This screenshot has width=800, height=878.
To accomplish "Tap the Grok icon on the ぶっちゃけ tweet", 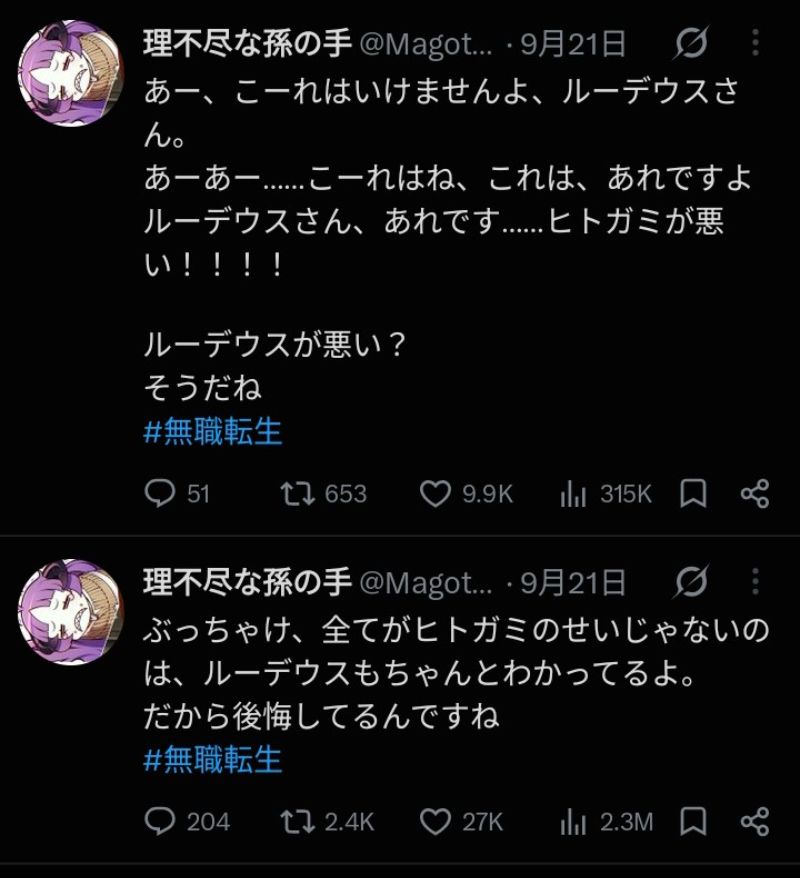I will point(691,581).
